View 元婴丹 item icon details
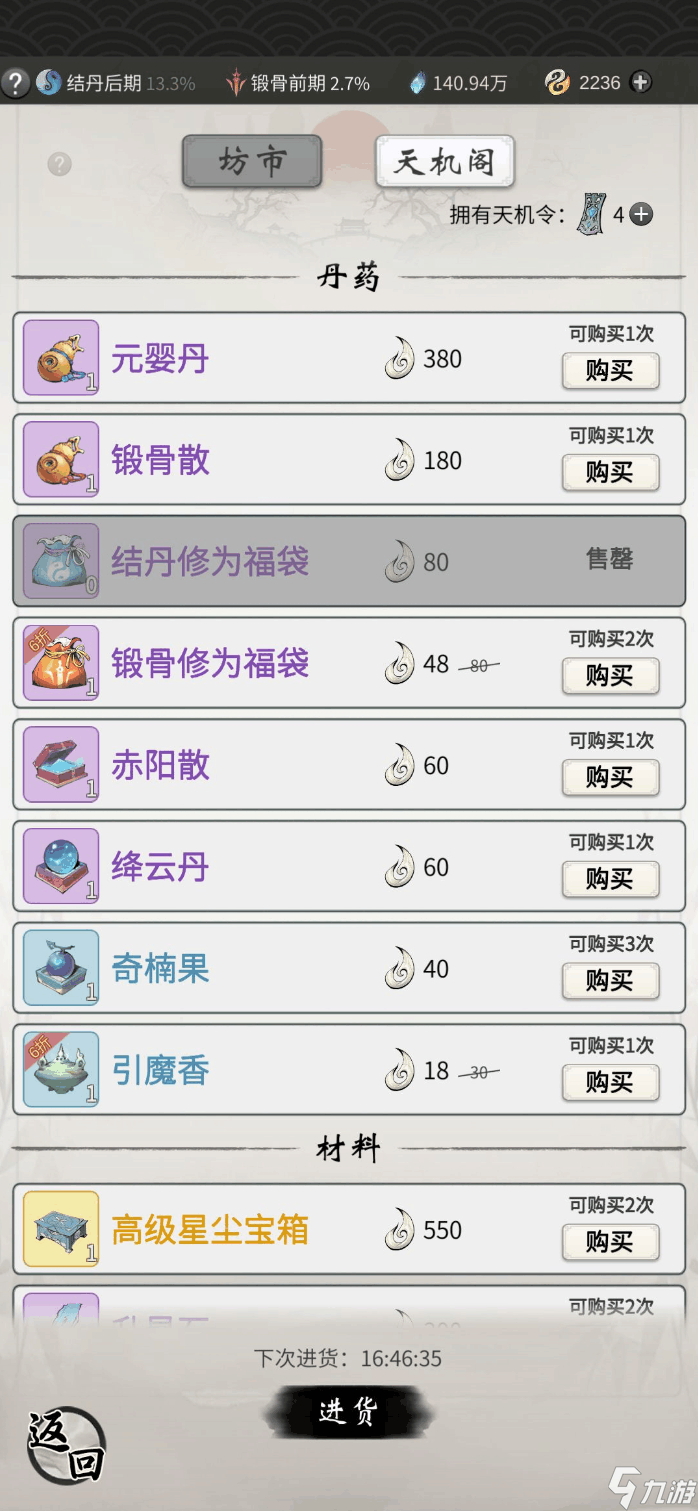The width and height of the screenshot is (698, 1511). pyautogui.click(x=61, y=358)
